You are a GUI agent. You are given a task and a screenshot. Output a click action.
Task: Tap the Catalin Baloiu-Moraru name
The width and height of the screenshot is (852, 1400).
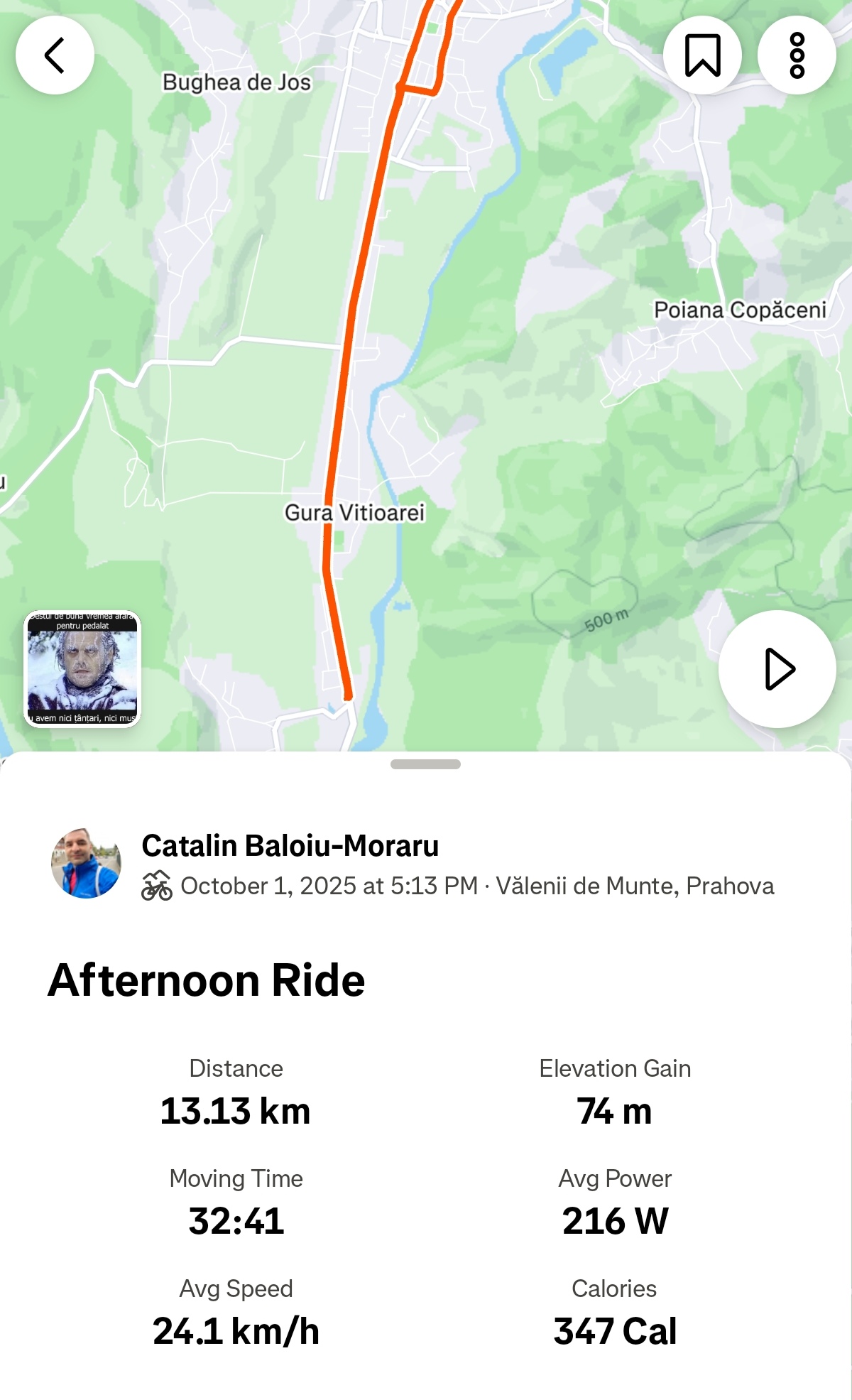point(290,846)
